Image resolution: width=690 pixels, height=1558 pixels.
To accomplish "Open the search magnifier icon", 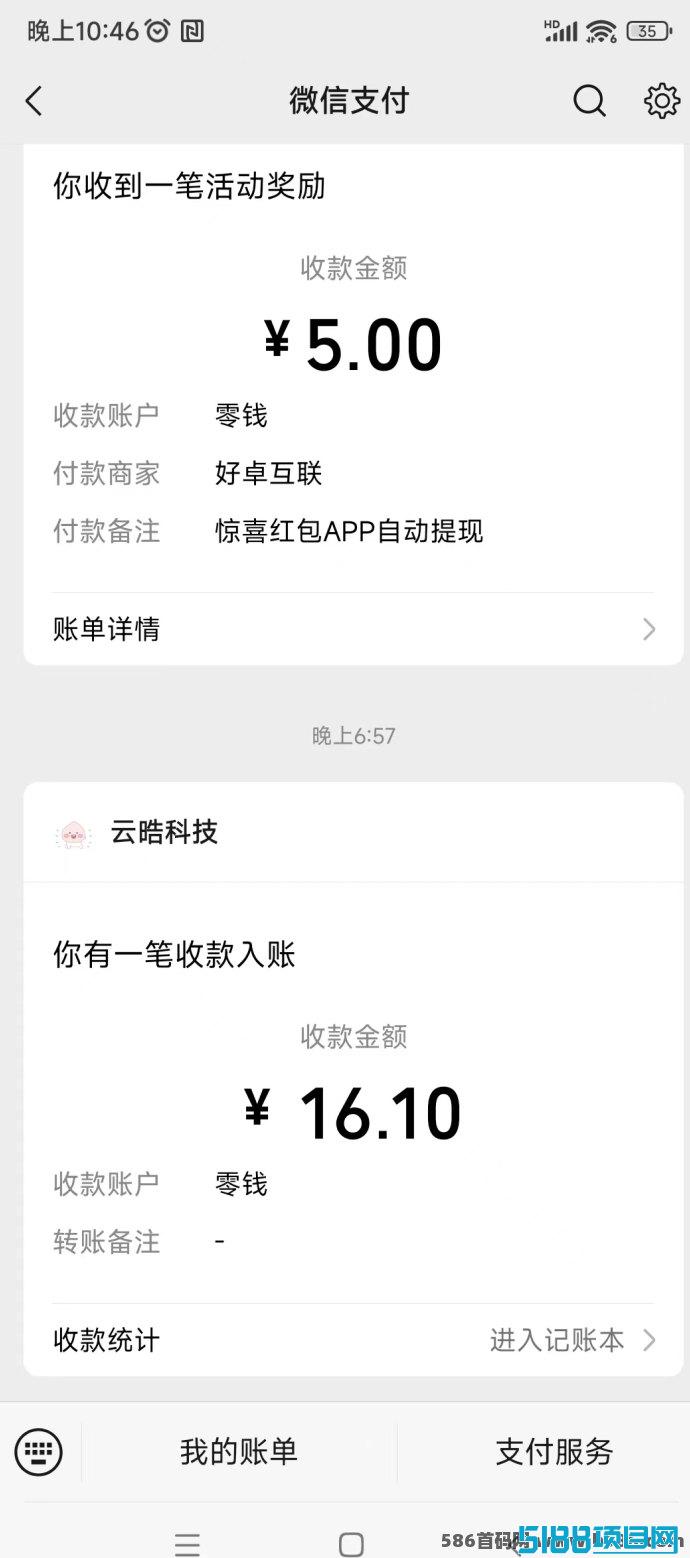I will (589, 100).
